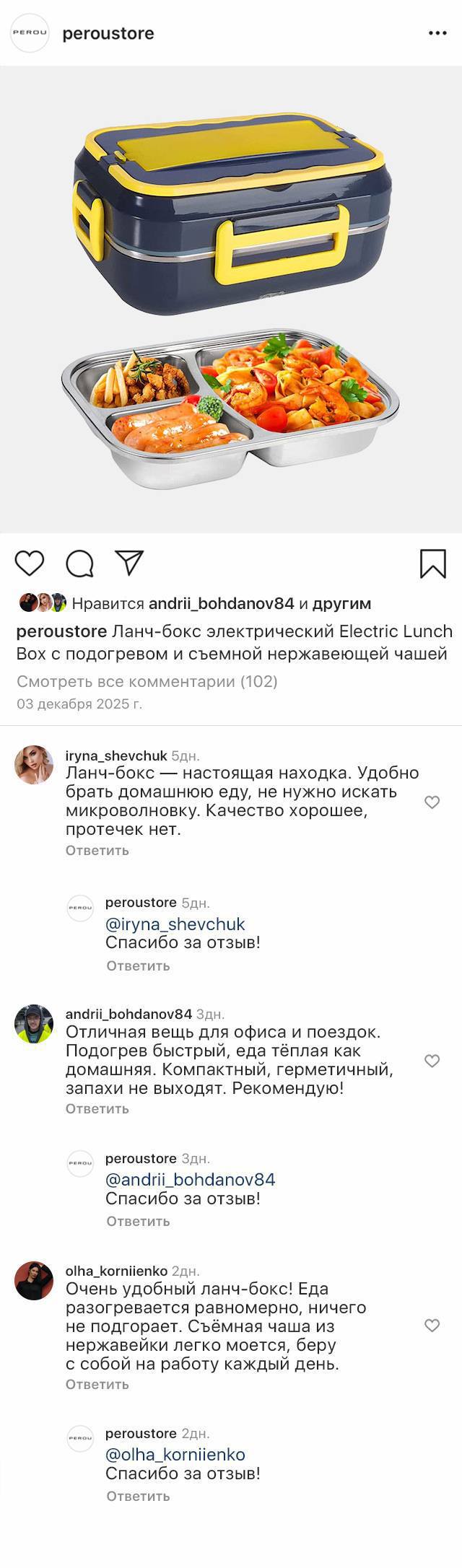
Task: Like andrii_bohdanov84's comment
Action: [432, 1060]
